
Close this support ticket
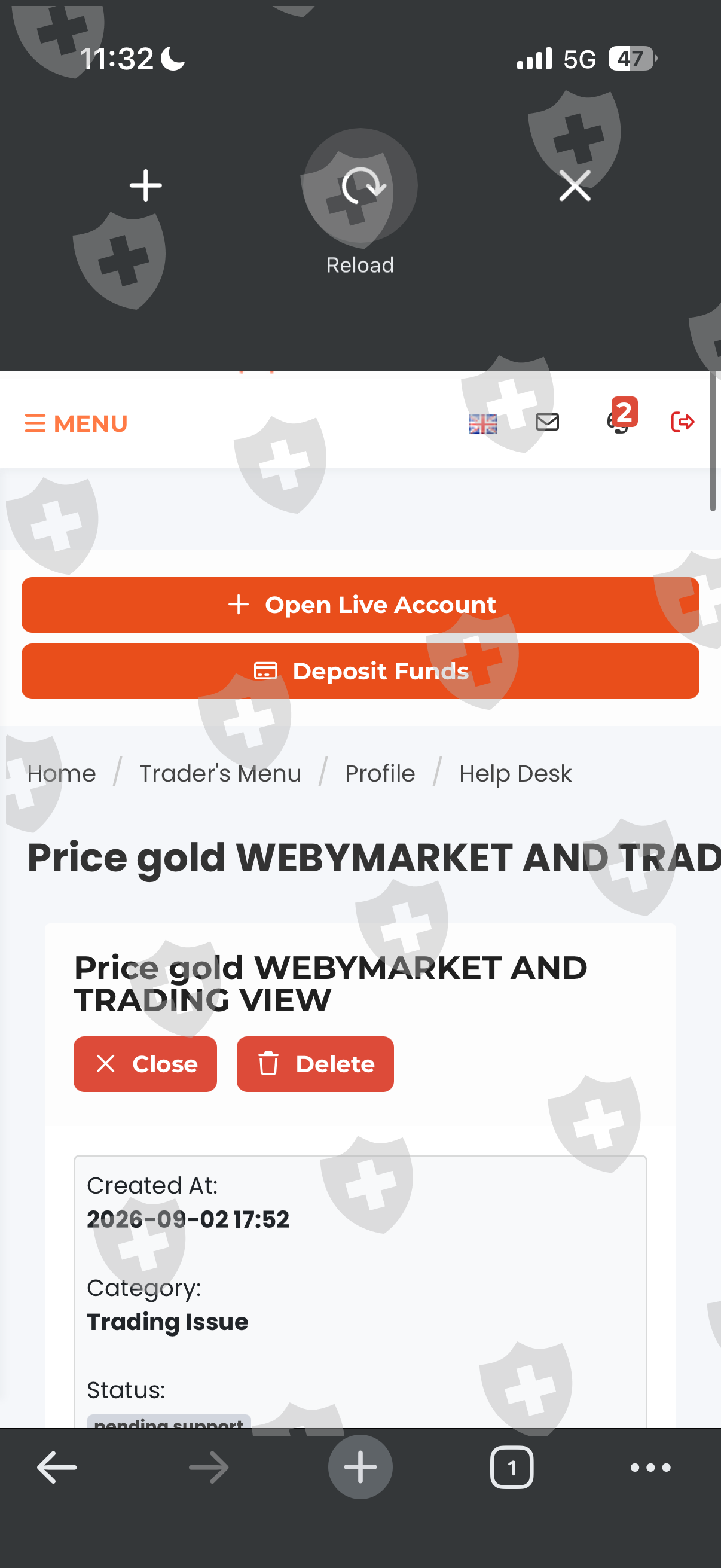pyautogui.click(x=145, y=1064)
